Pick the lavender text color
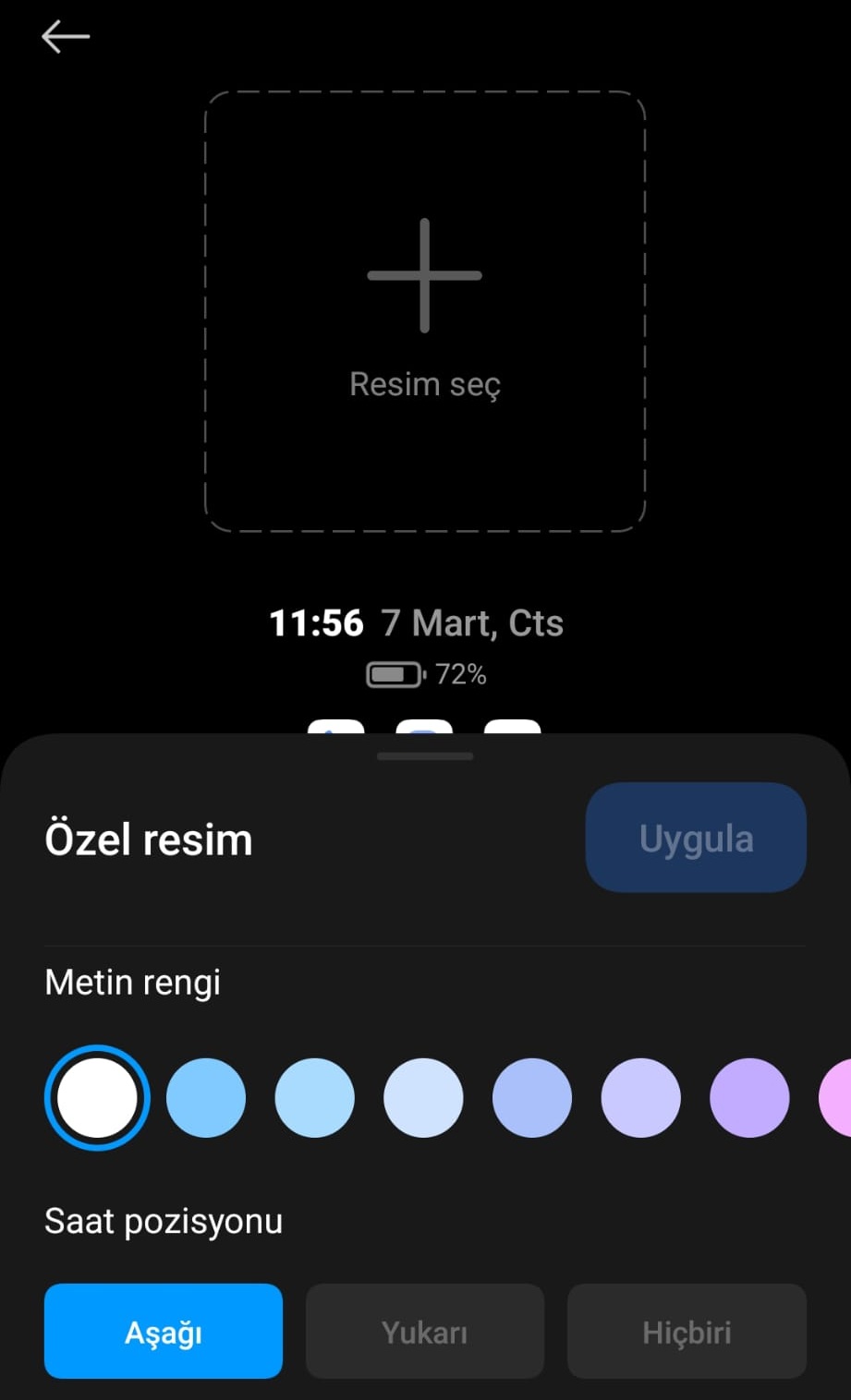This screenshot has width=851, height=1400. tap(640, 1097)
